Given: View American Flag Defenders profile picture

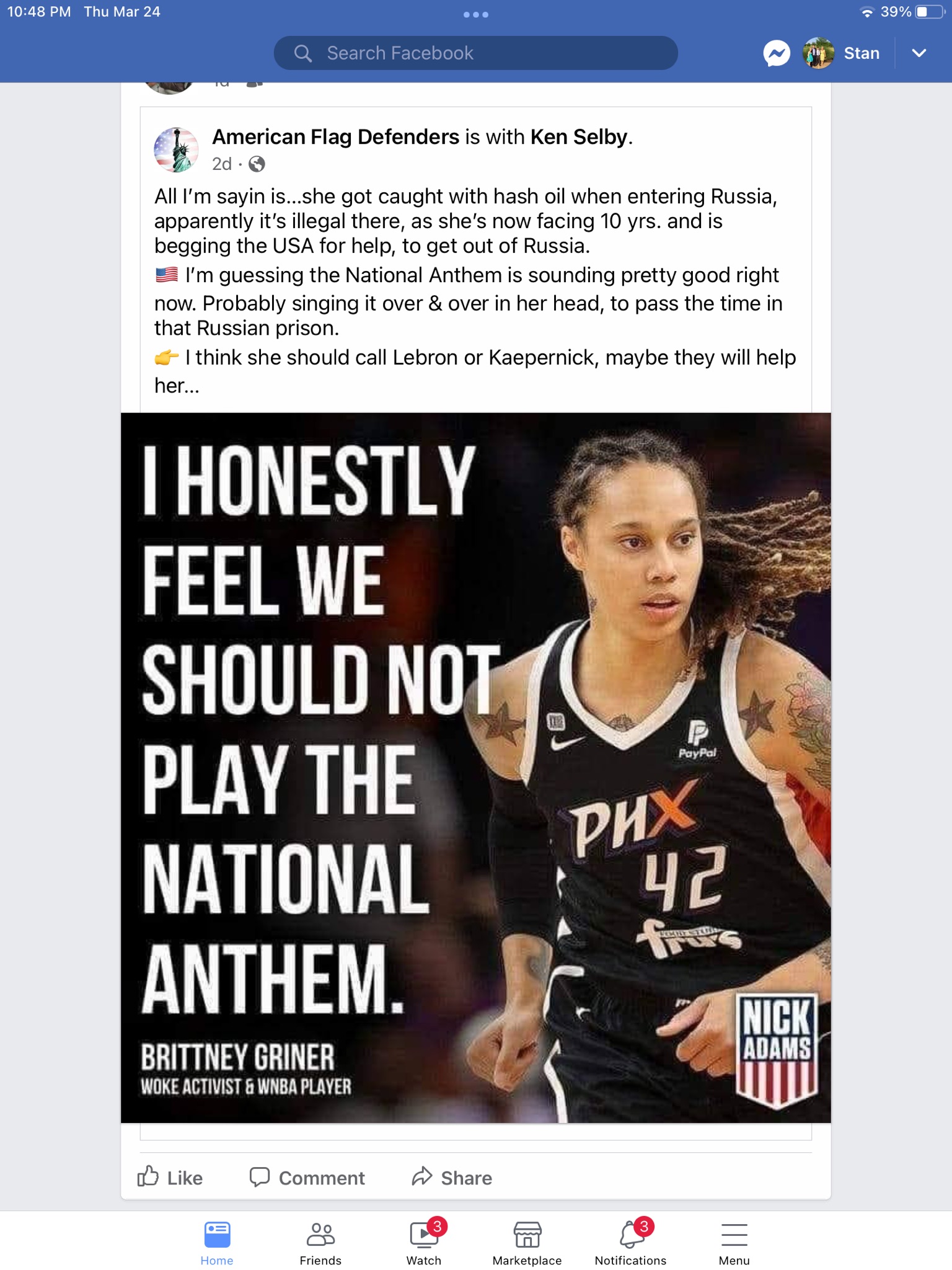Looking at the screenshot, I should tap(176, 150).
